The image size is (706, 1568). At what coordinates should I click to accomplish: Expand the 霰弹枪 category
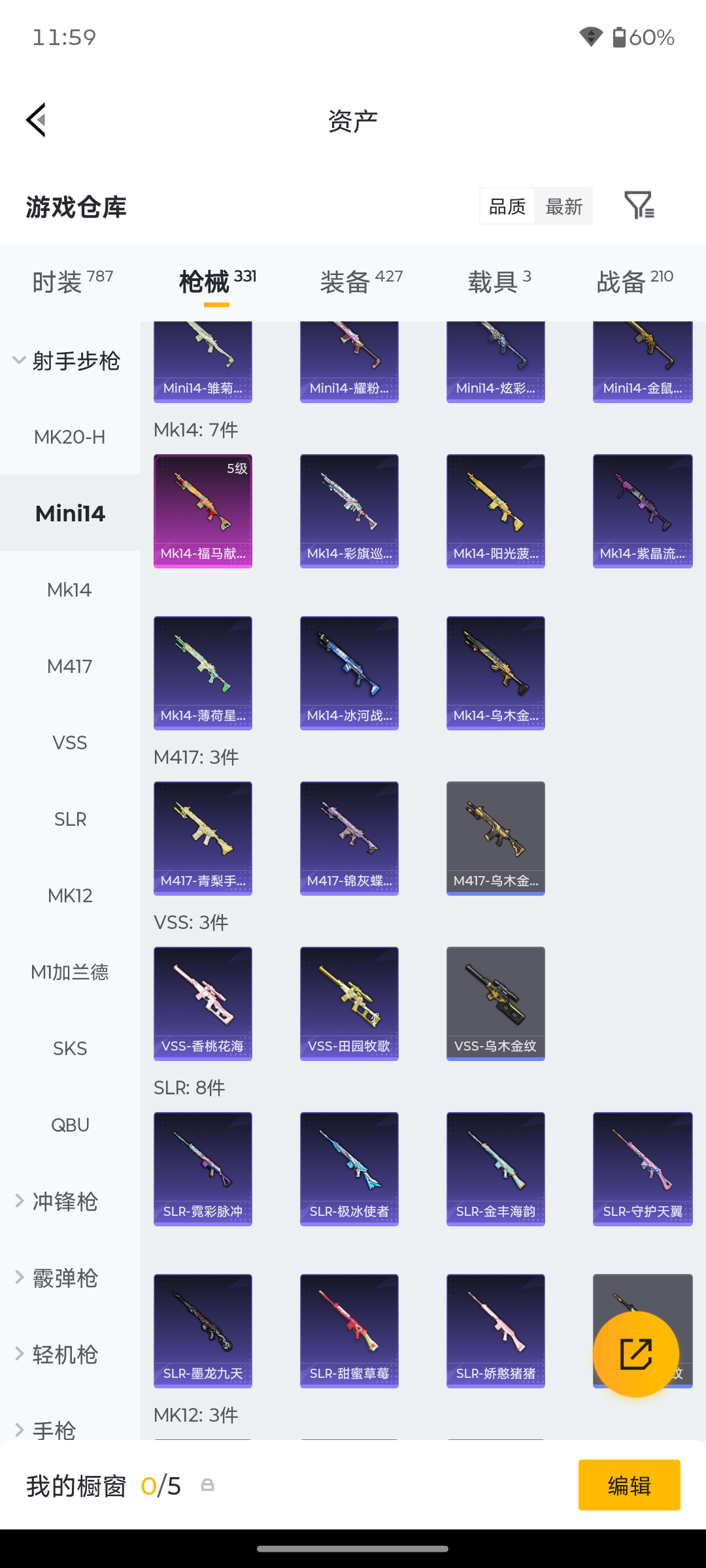pos(57,1278)
